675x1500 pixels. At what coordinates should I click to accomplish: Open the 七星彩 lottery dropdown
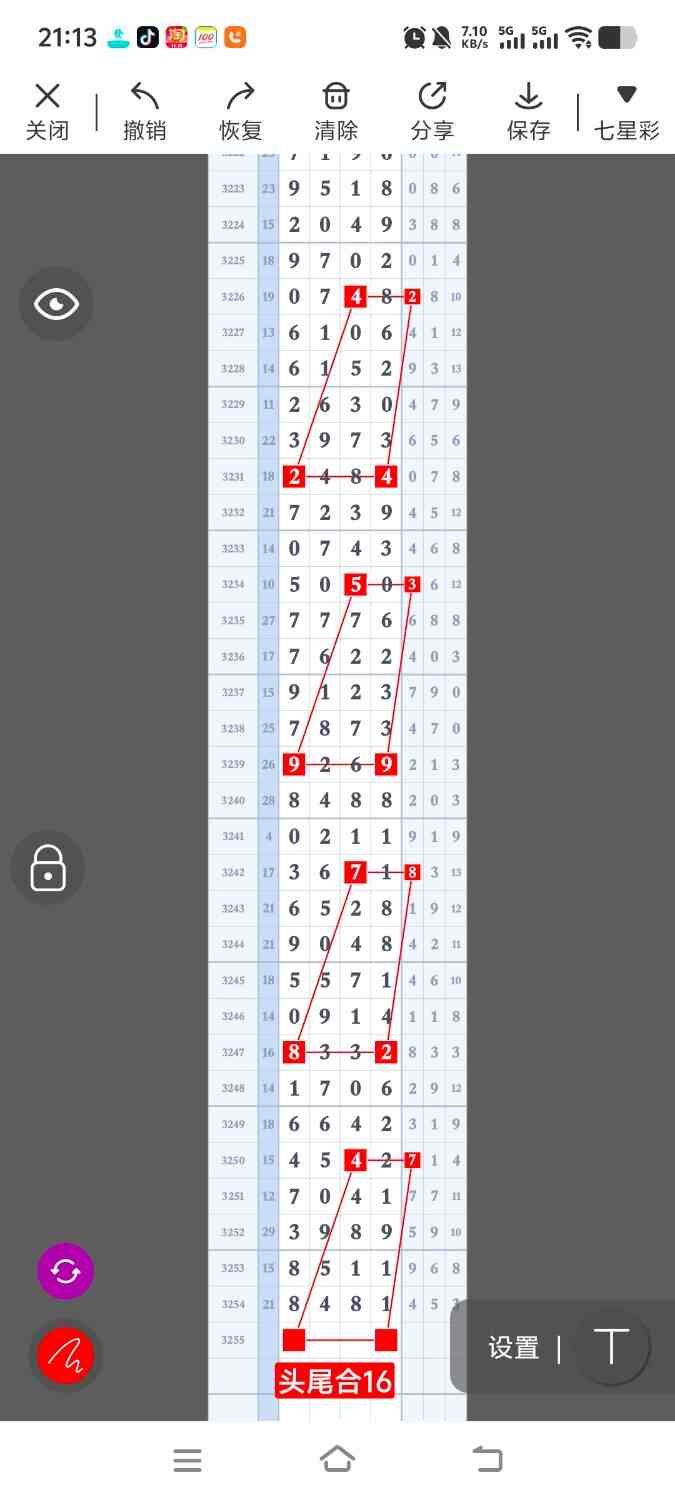coord(626,111)
